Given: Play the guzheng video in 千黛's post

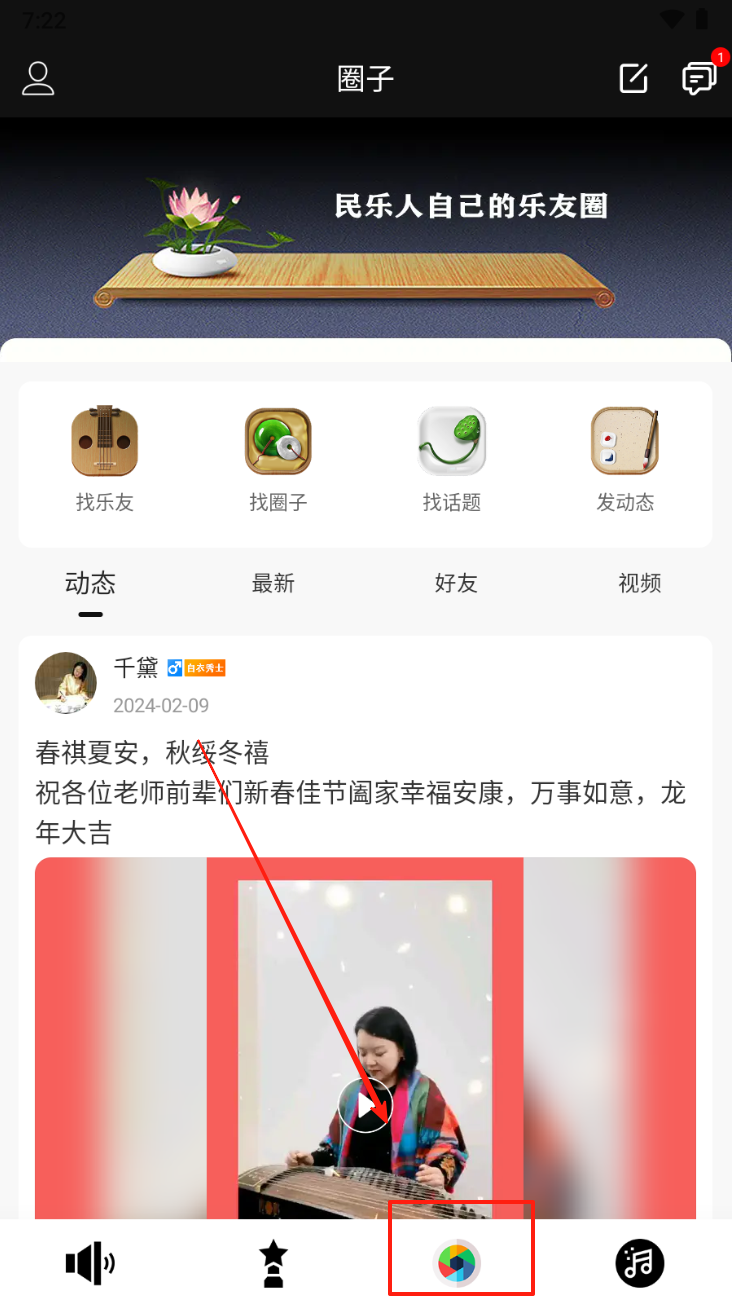Looking at the screenshot, I should tap(365, 1104).
